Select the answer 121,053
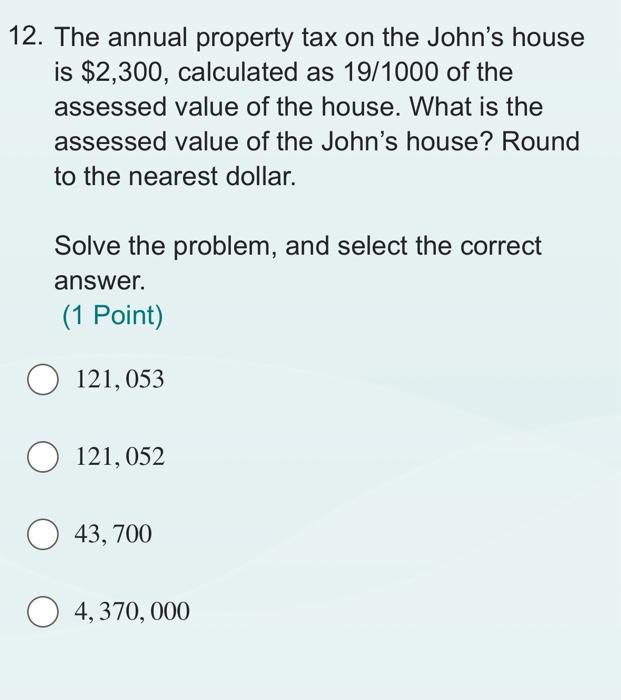621x700 pixels. 42,381
